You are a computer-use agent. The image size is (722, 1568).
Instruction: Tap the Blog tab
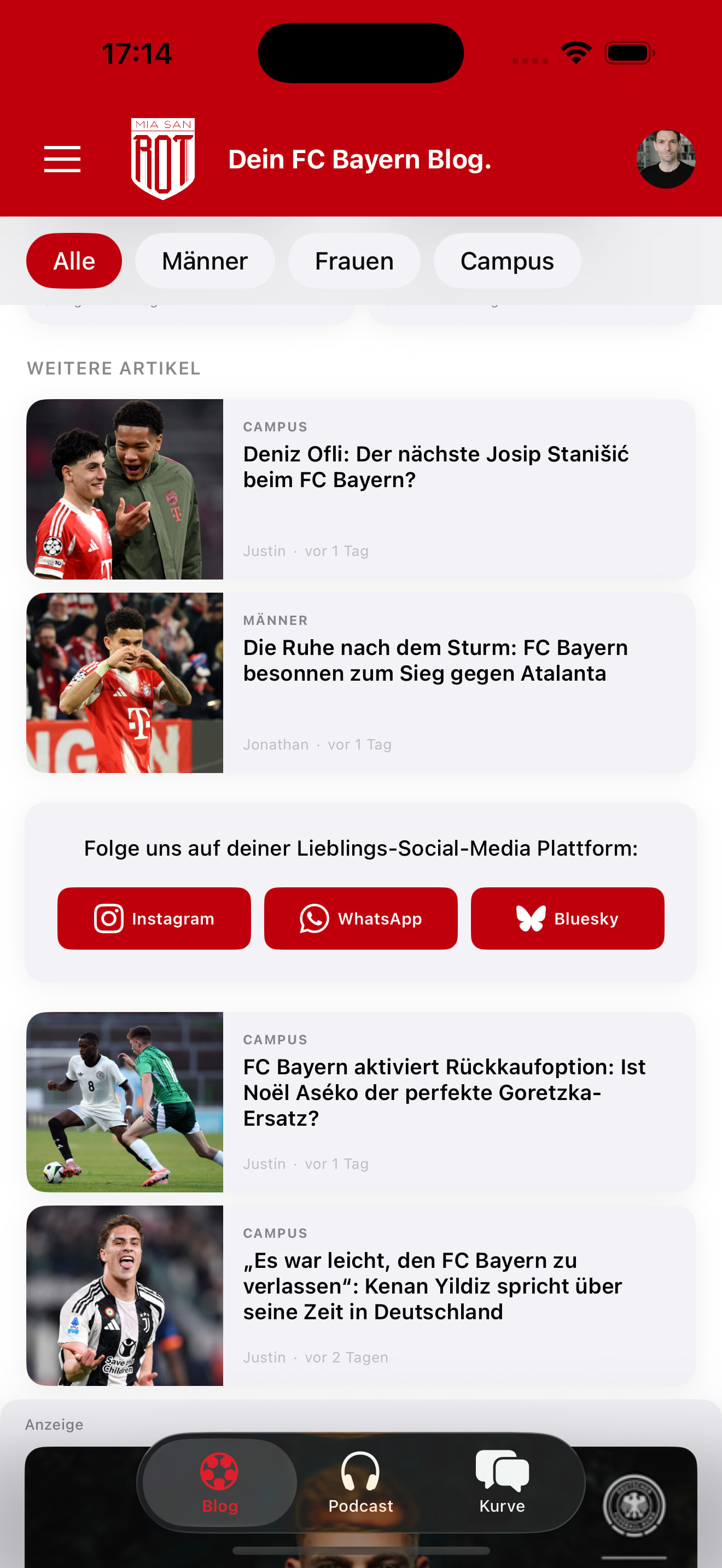(x=220, y=1482)
